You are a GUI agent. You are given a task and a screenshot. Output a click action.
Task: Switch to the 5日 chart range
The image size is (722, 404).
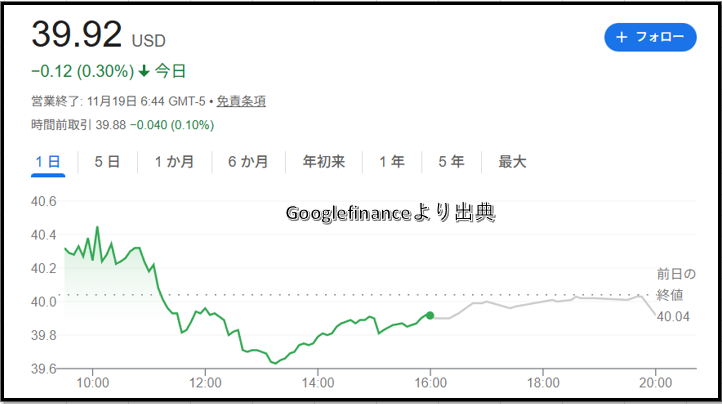tap(107, 161)
